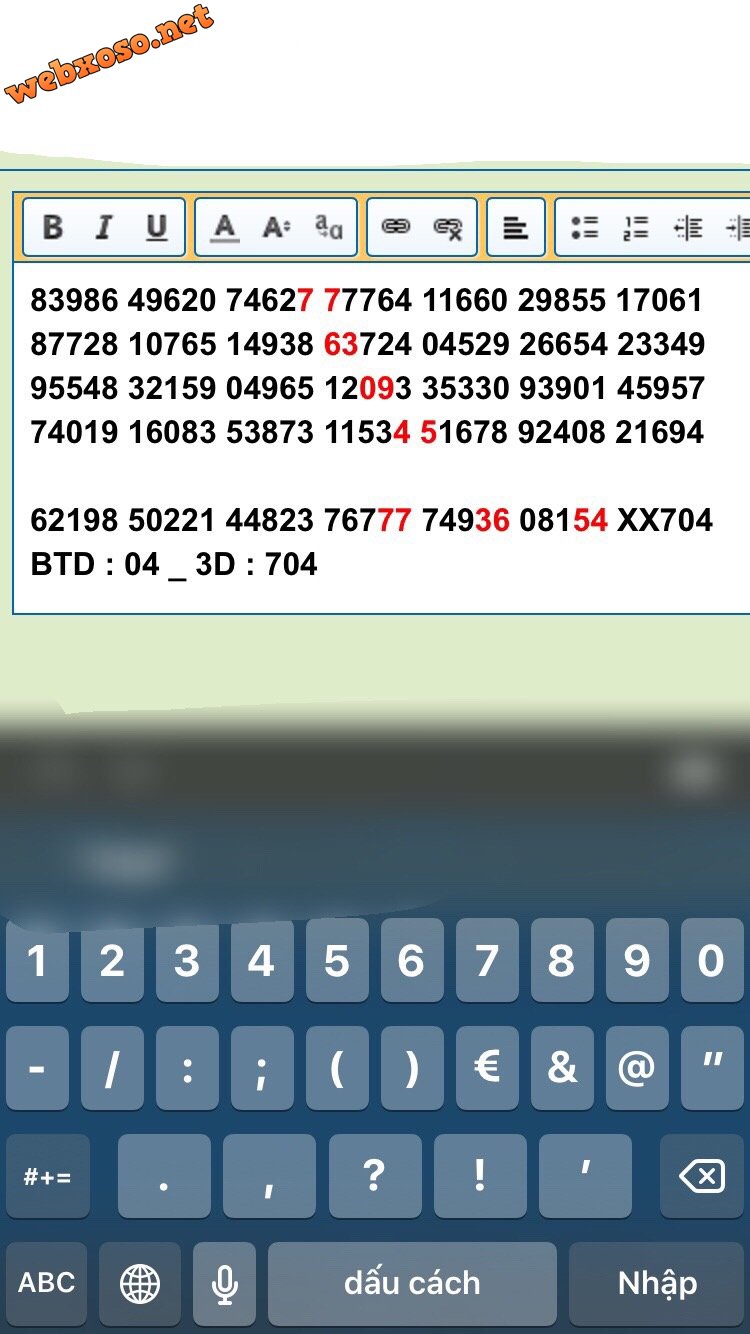The image size is (750, 1334).
Task: Apply italic formatting
Action: [104, 228]
